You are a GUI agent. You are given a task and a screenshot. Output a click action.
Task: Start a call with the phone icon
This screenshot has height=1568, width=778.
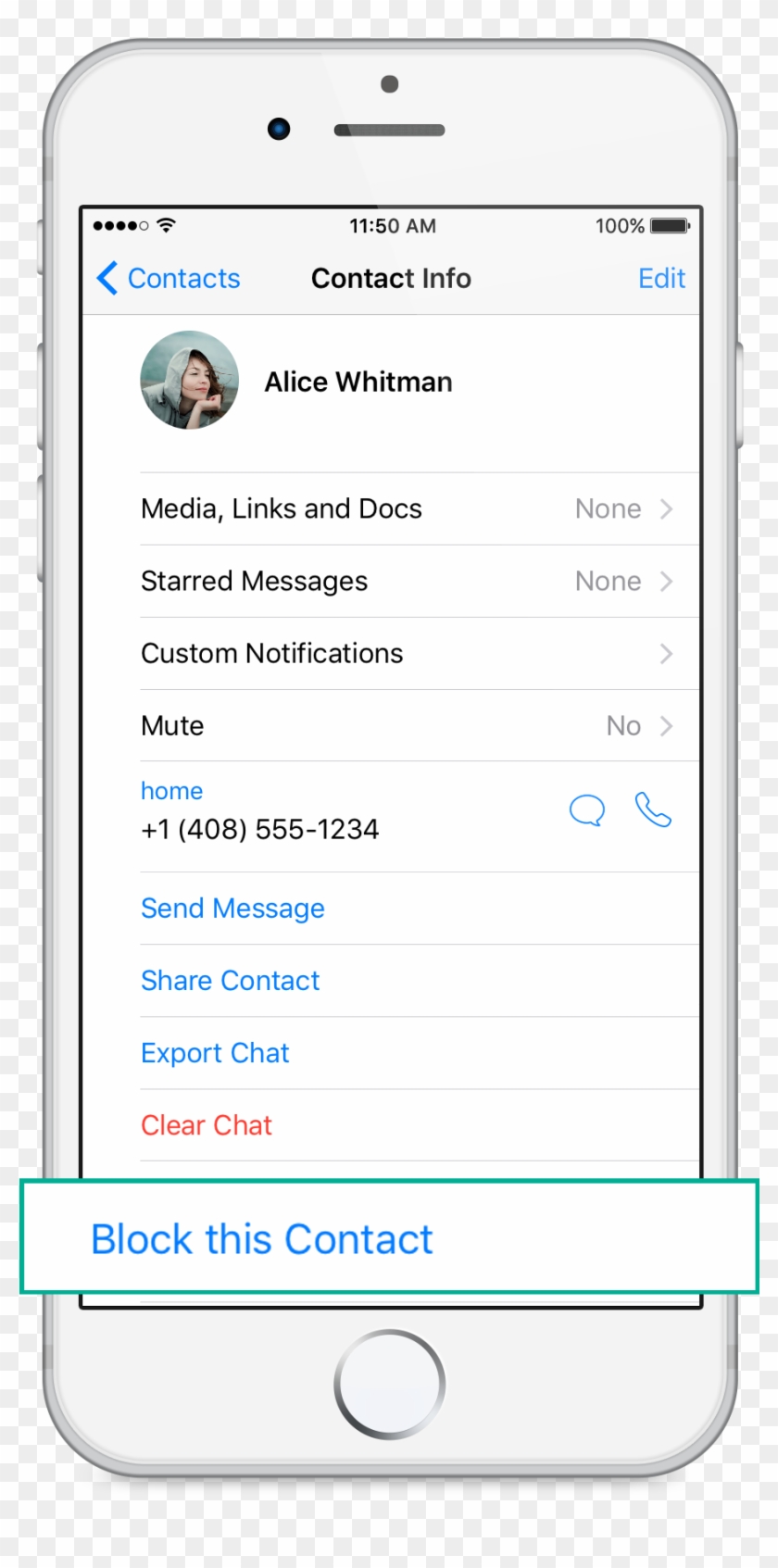pos(653,810)
